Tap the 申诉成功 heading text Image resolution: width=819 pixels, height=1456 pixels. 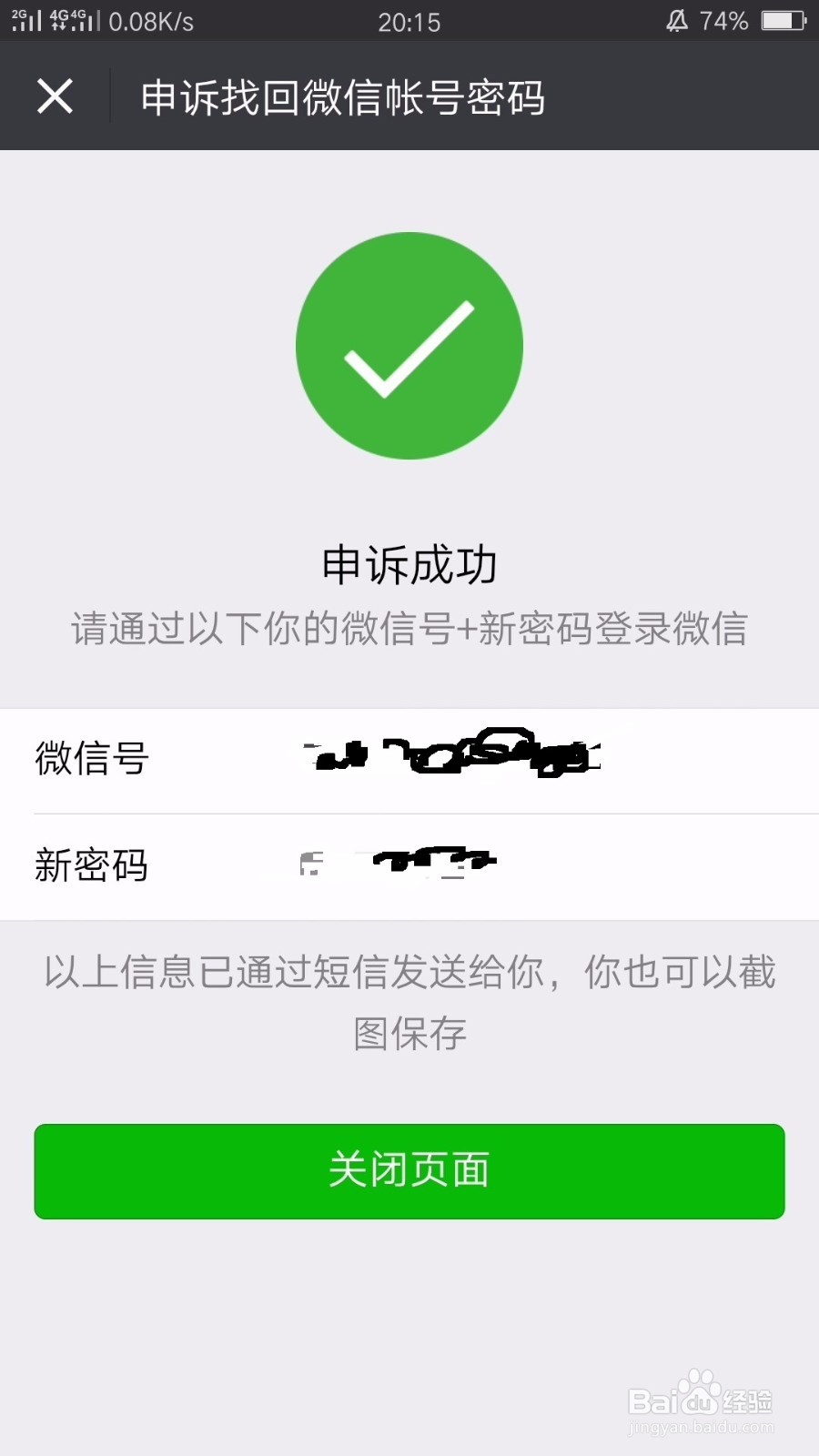(409, 564)
